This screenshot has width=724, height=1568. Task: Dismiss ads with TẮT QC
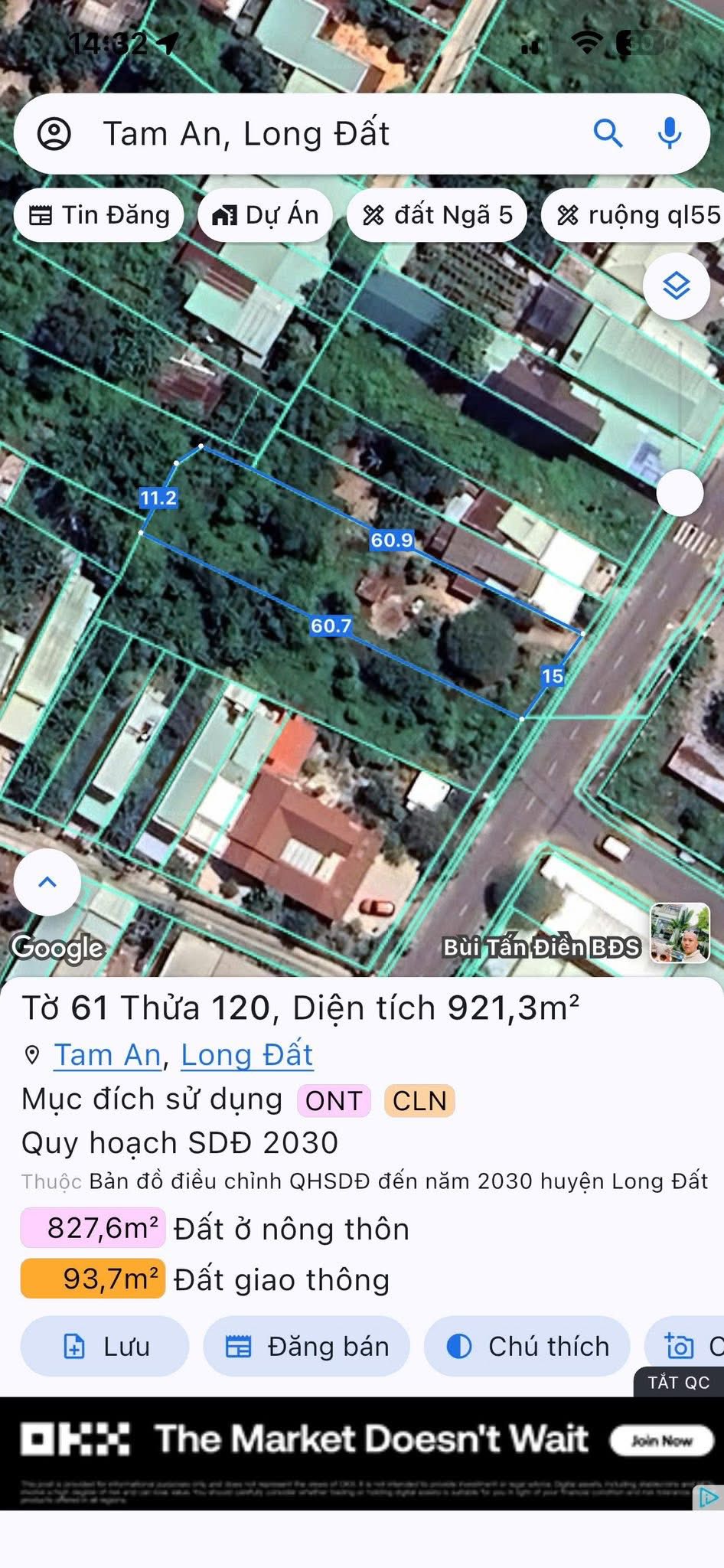tap(678, 1382)
